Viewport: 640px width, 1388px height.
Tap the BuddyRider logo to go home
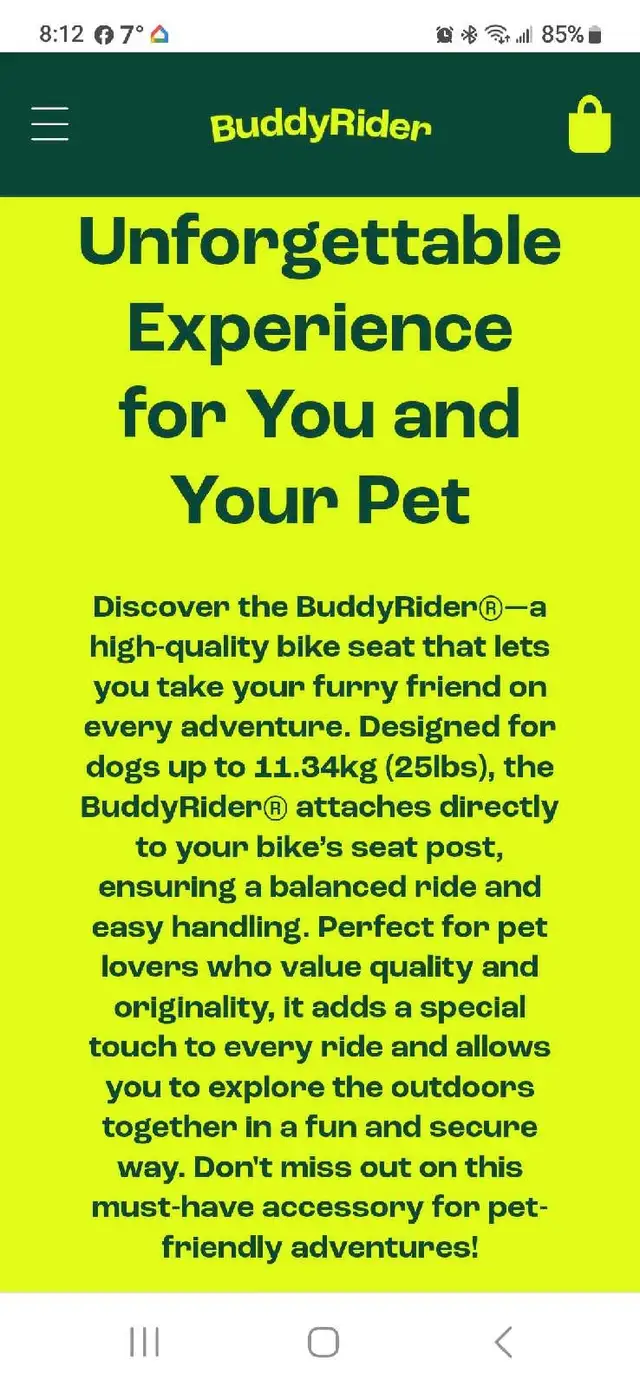321,126
